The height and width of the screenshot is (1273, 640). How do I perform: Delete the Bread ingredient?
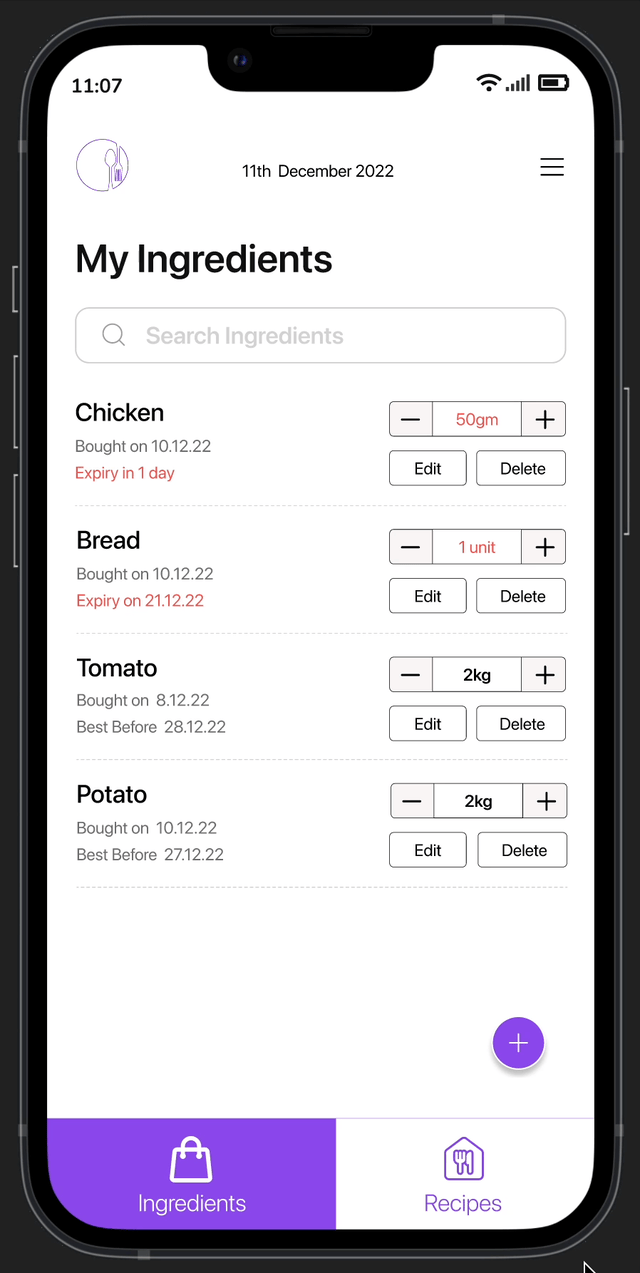point(521,596)
